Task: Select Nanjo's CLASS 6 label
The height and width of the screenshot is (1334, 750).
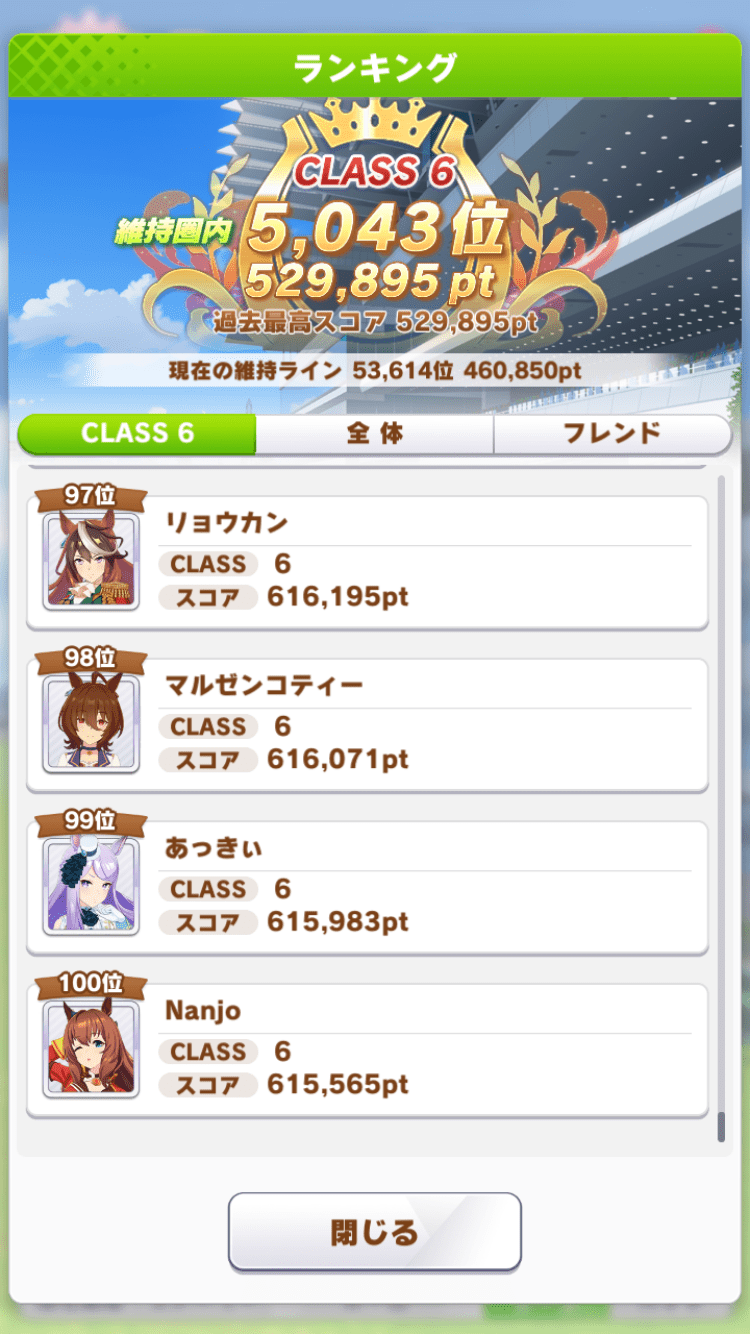Action: pos(209,1051)
